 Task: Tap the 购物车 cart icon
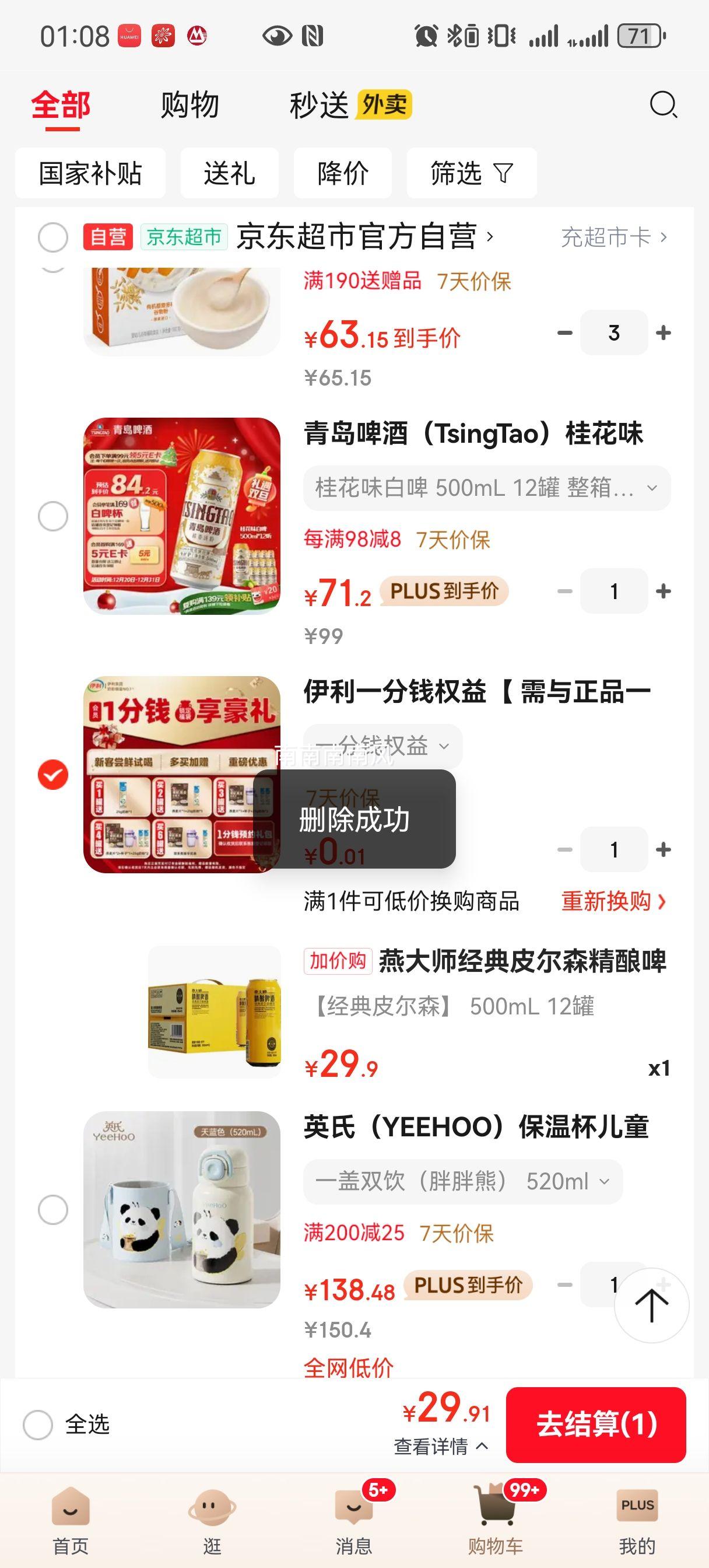pyautogui.click(x=496, y=1509)
